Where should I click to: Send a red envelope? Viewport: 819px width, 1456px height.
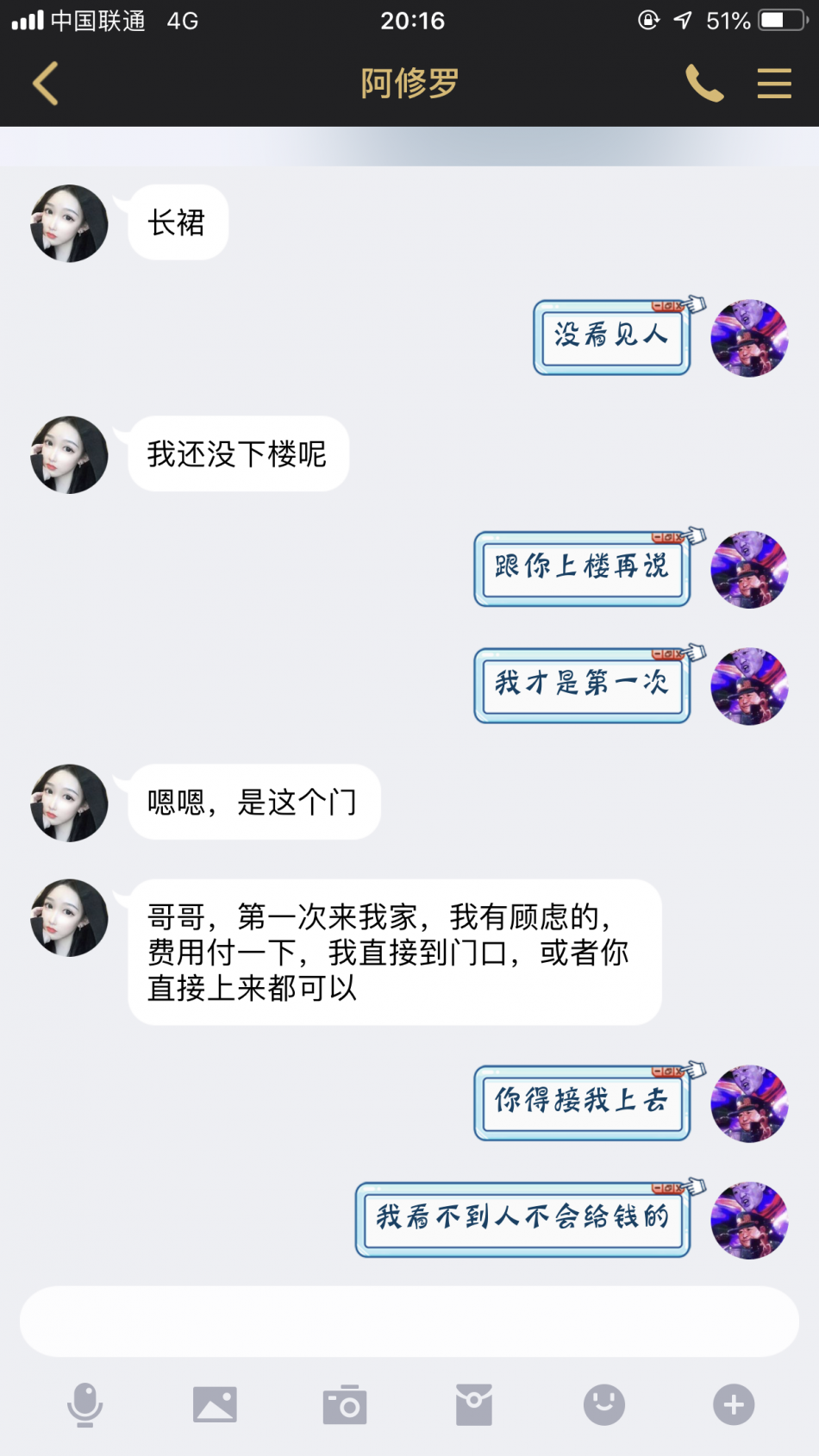(474, 1405)
